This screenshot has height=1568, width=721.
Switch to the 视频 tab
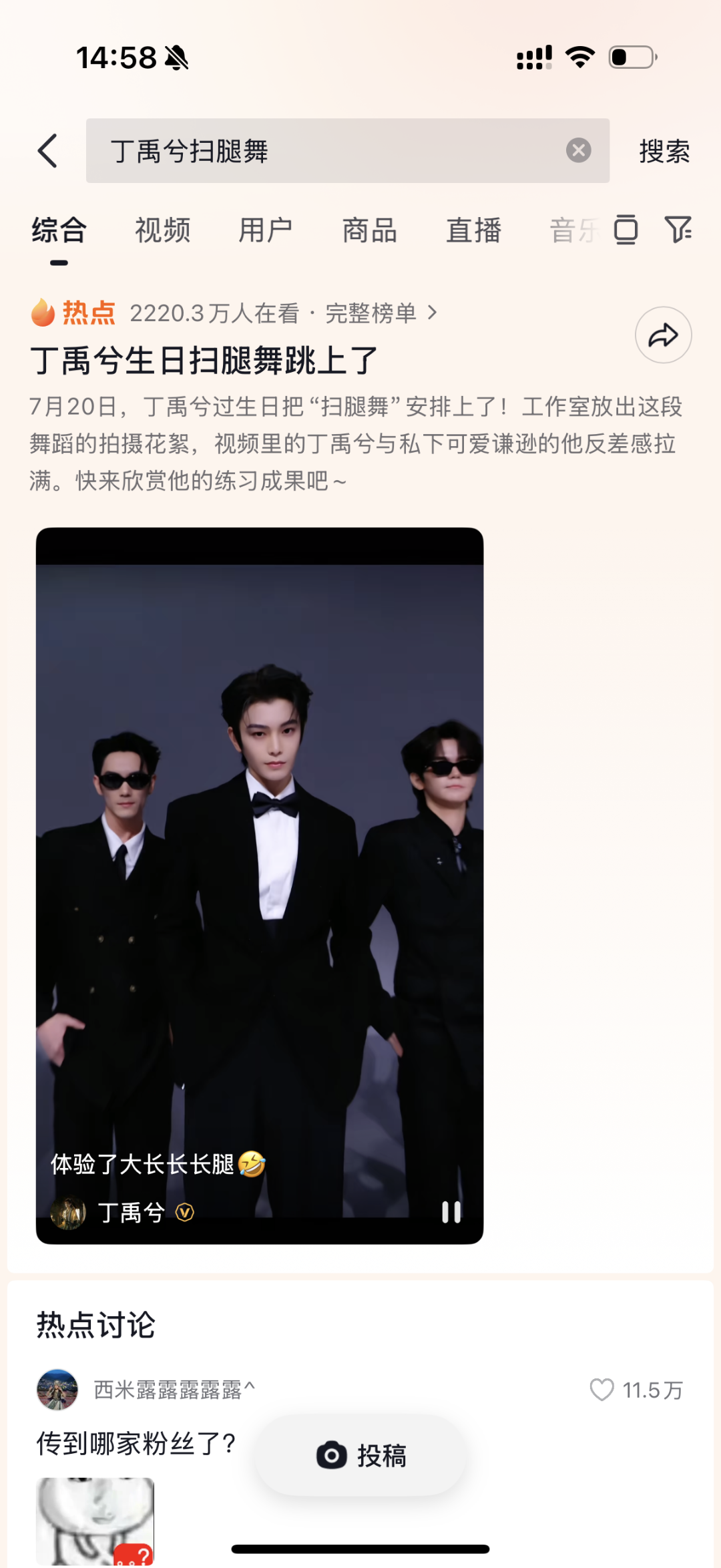pos(163,231)
